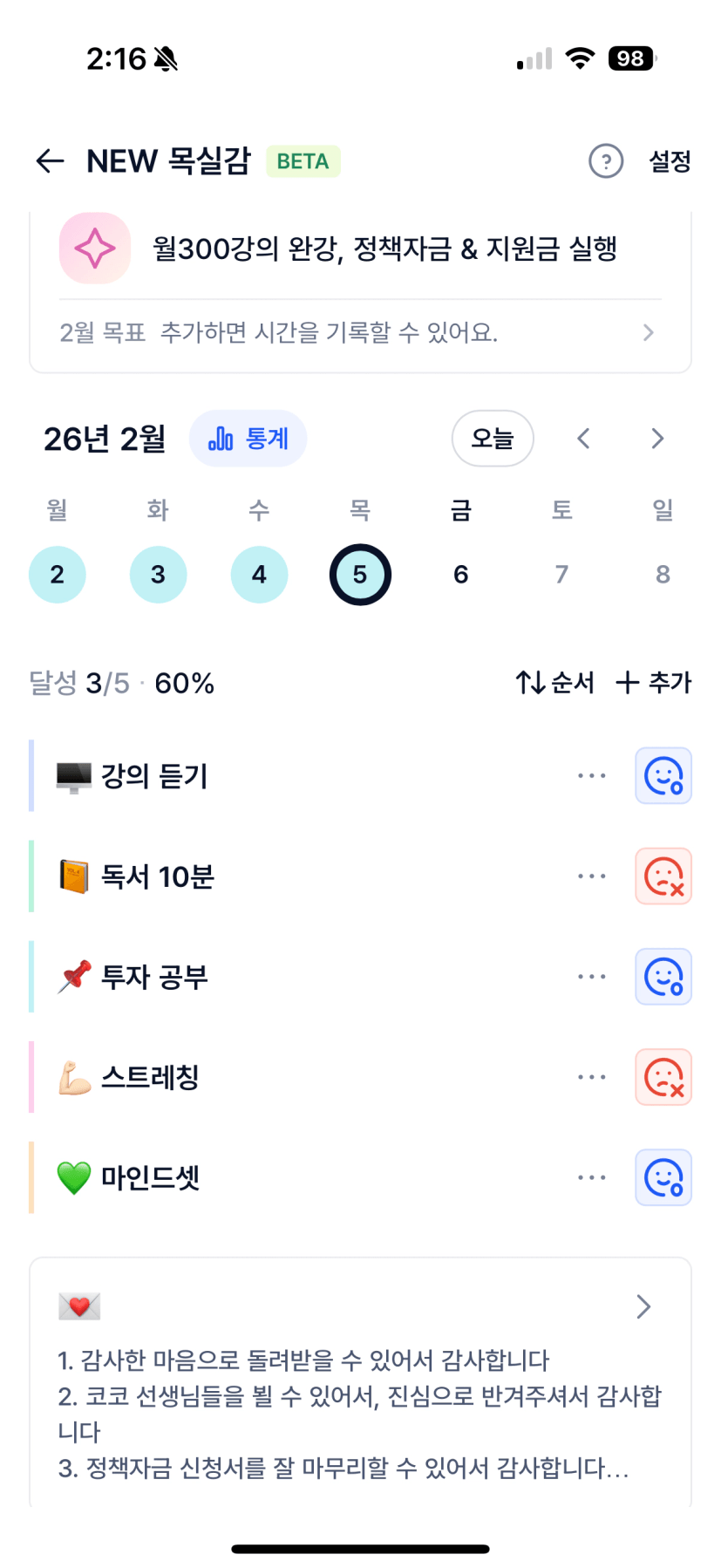Select date 6 on the calendar

click(x=461, y=575)
